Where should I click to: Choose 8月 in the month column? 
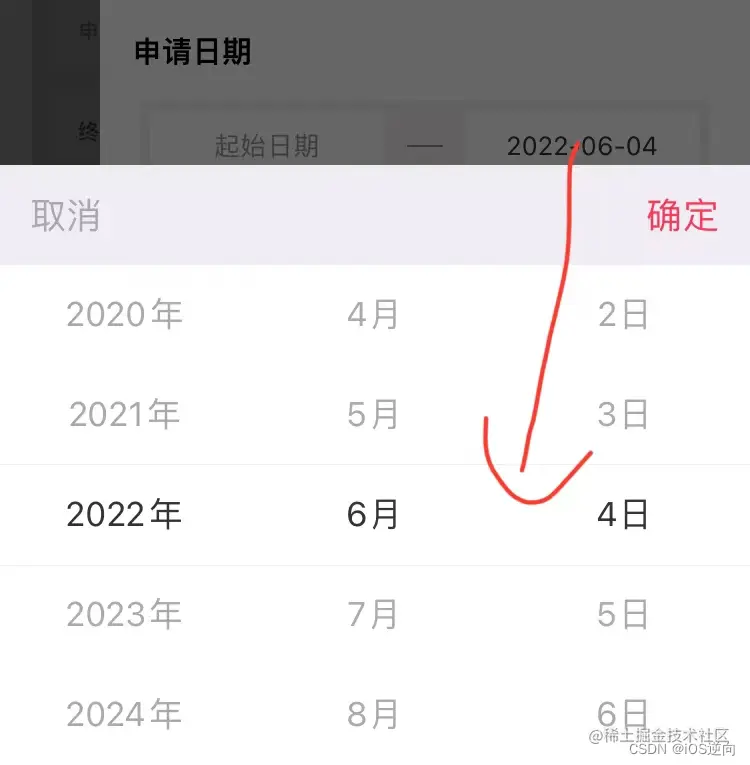373,714
